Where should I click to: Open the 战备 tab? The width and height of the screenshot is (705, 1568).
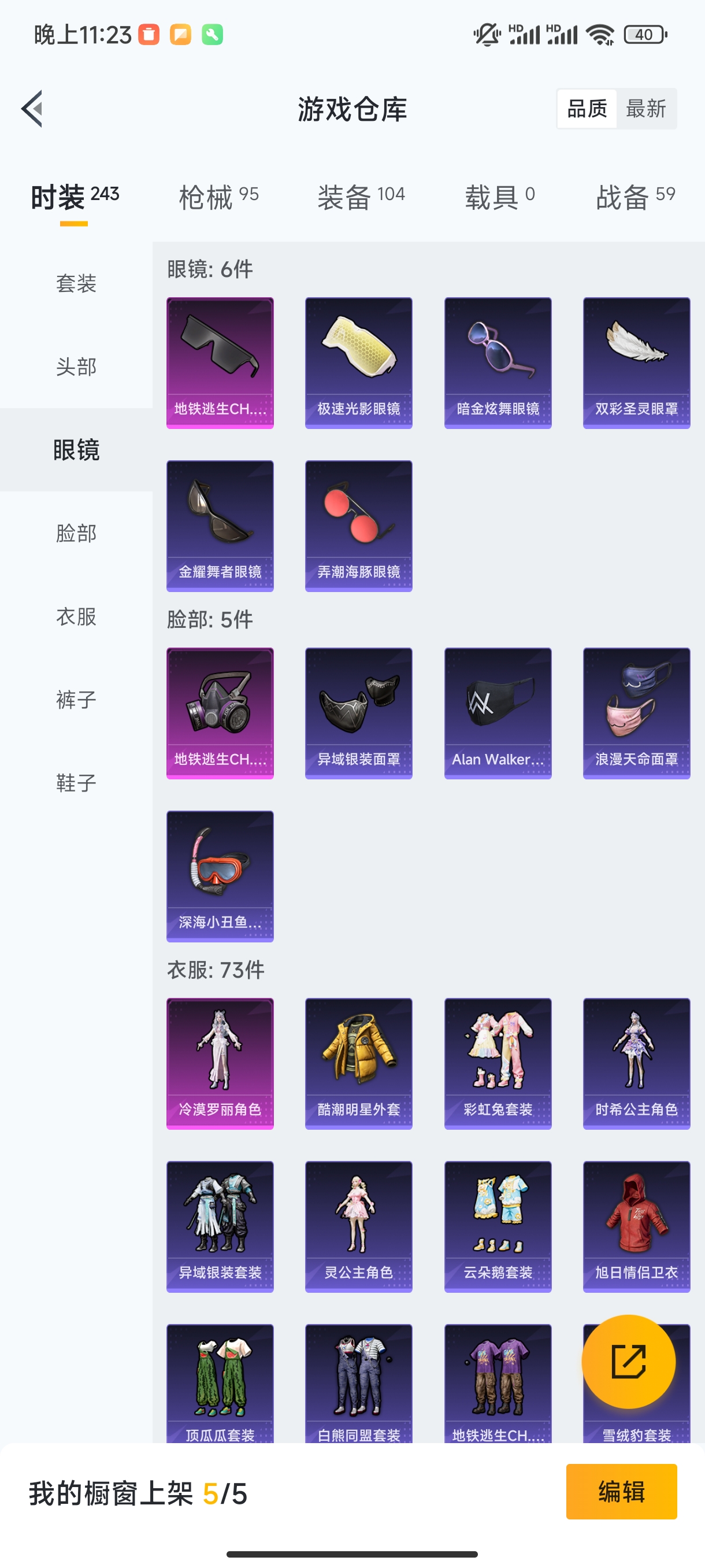coord(635,197)
